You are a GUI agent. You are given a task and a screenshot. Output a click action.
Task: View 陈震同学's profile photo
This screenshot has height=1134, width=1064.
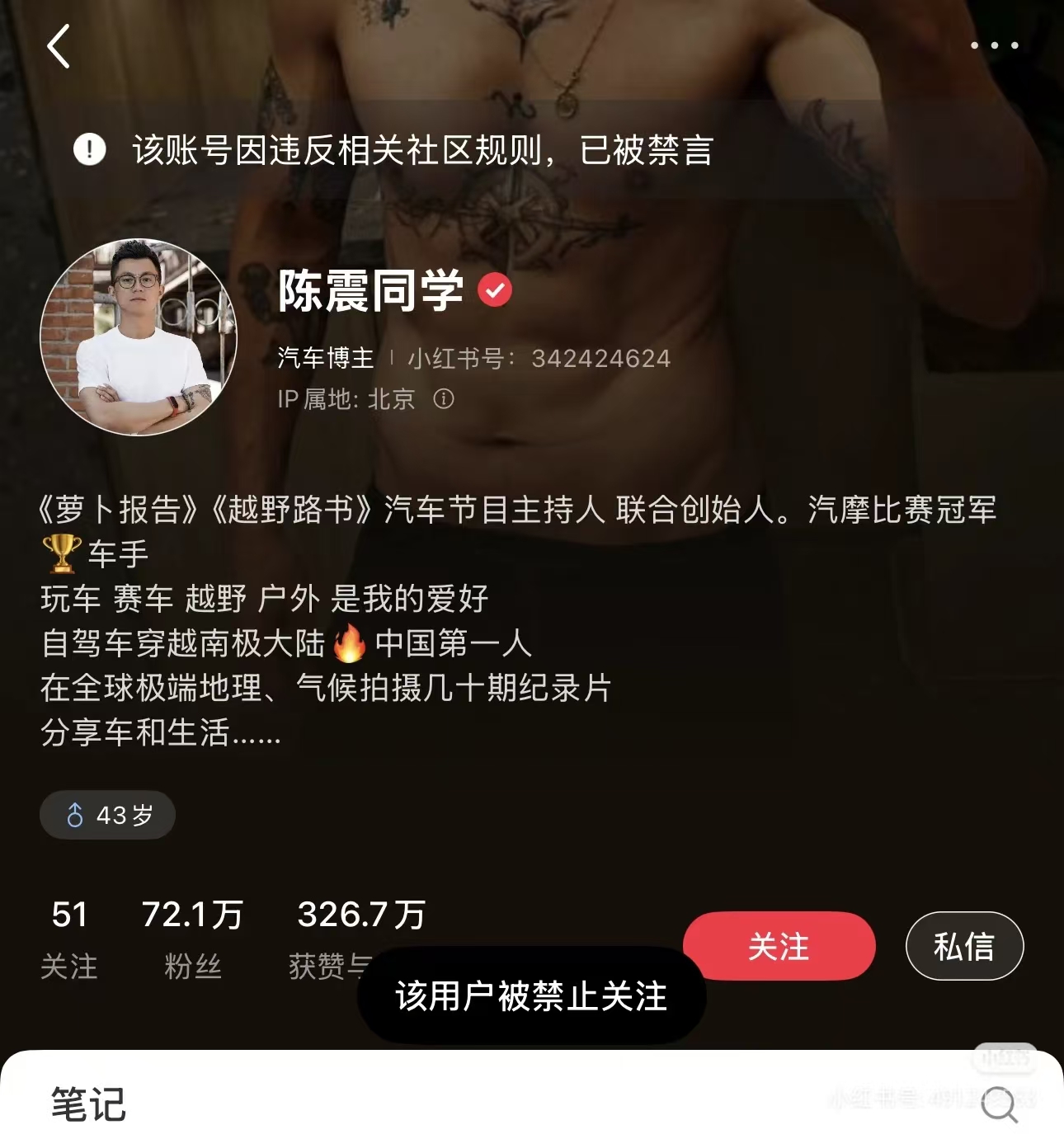click(139, 337)
